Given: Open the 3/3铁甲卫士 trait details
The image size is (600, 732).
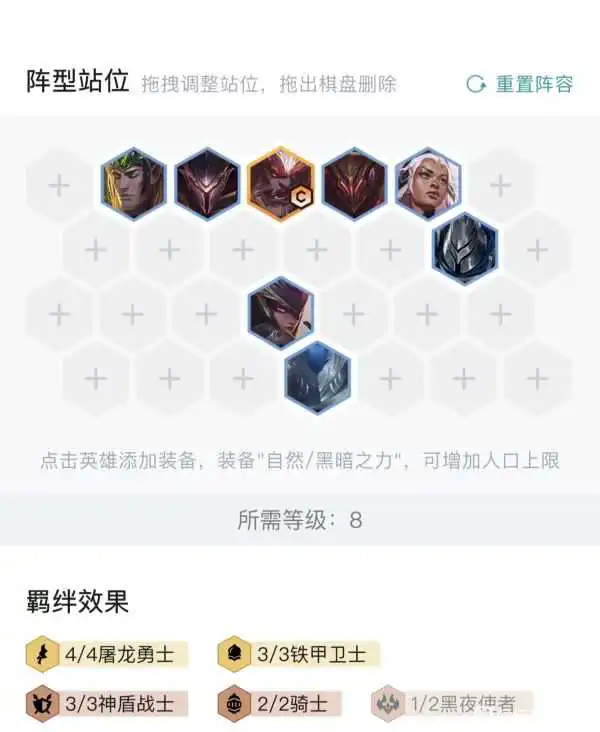Looking at the screenshot, I should (x=299, y=655).
